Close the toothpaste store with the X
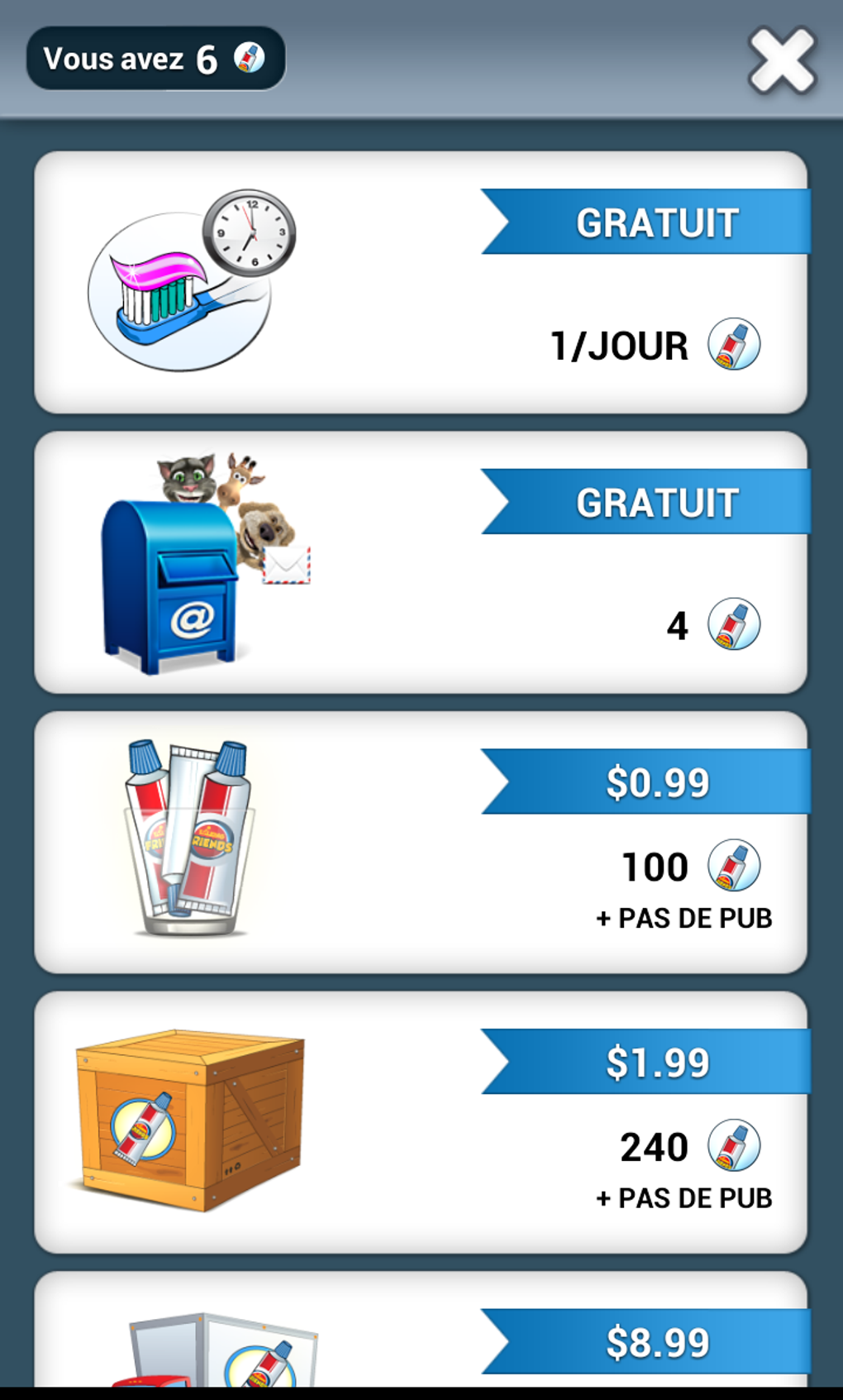 (x=781, y=60)
